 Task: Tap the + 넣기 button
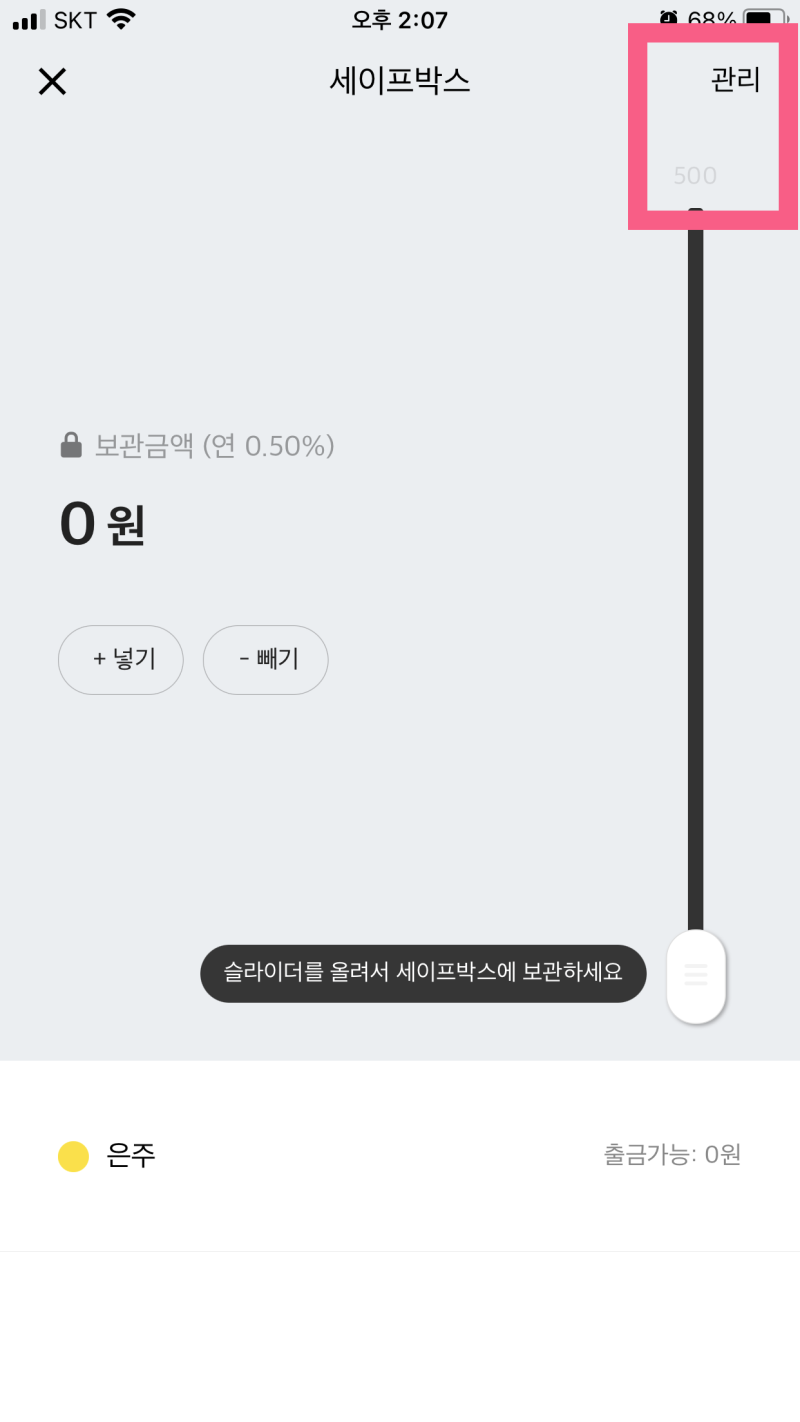pyautogui.click(x=120, y=660)
